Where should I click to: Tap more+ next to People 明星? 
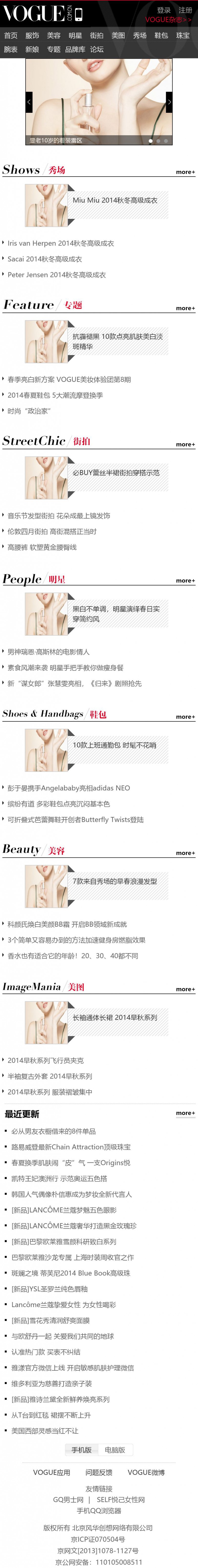185,581
